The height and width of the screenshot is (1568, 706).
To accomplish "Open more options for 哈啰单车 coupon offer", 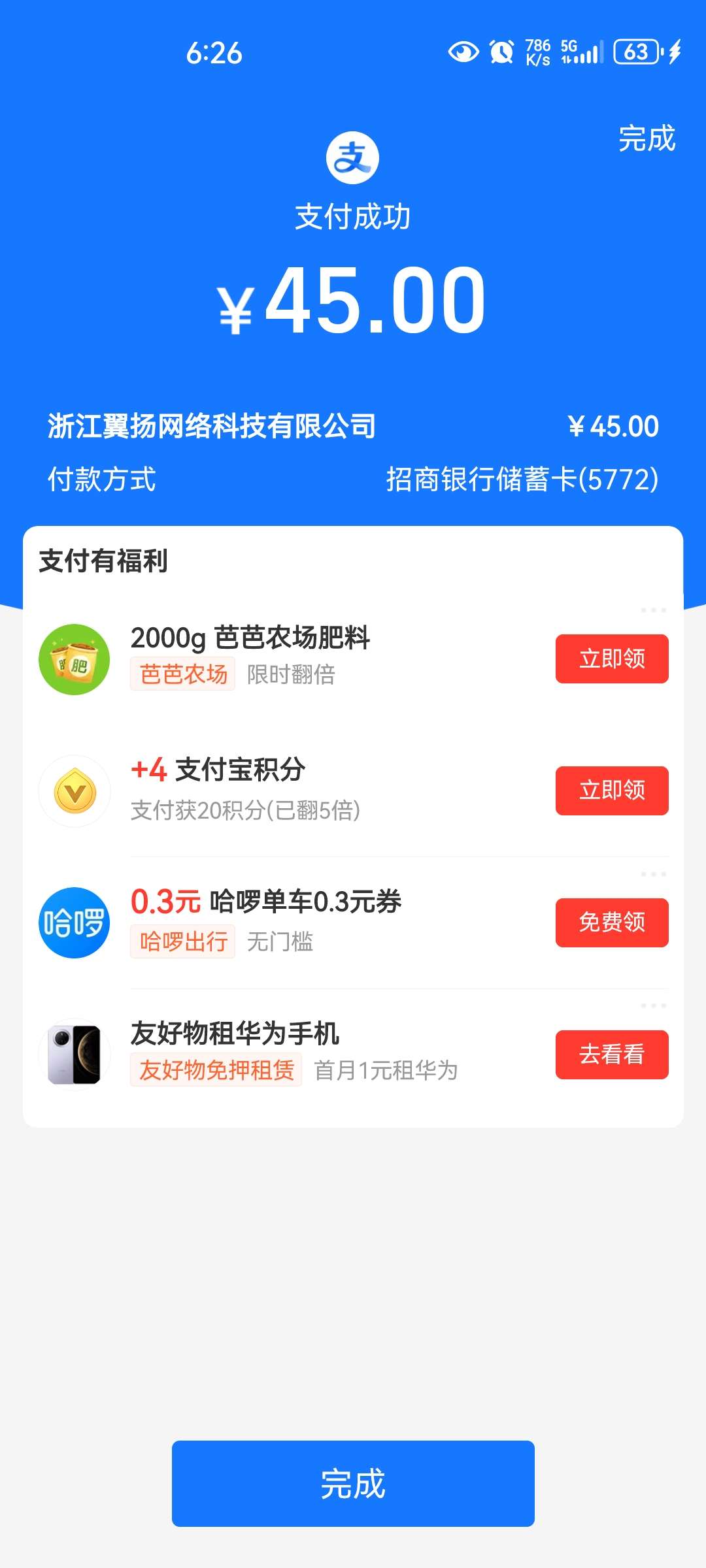I will point(653,874).
